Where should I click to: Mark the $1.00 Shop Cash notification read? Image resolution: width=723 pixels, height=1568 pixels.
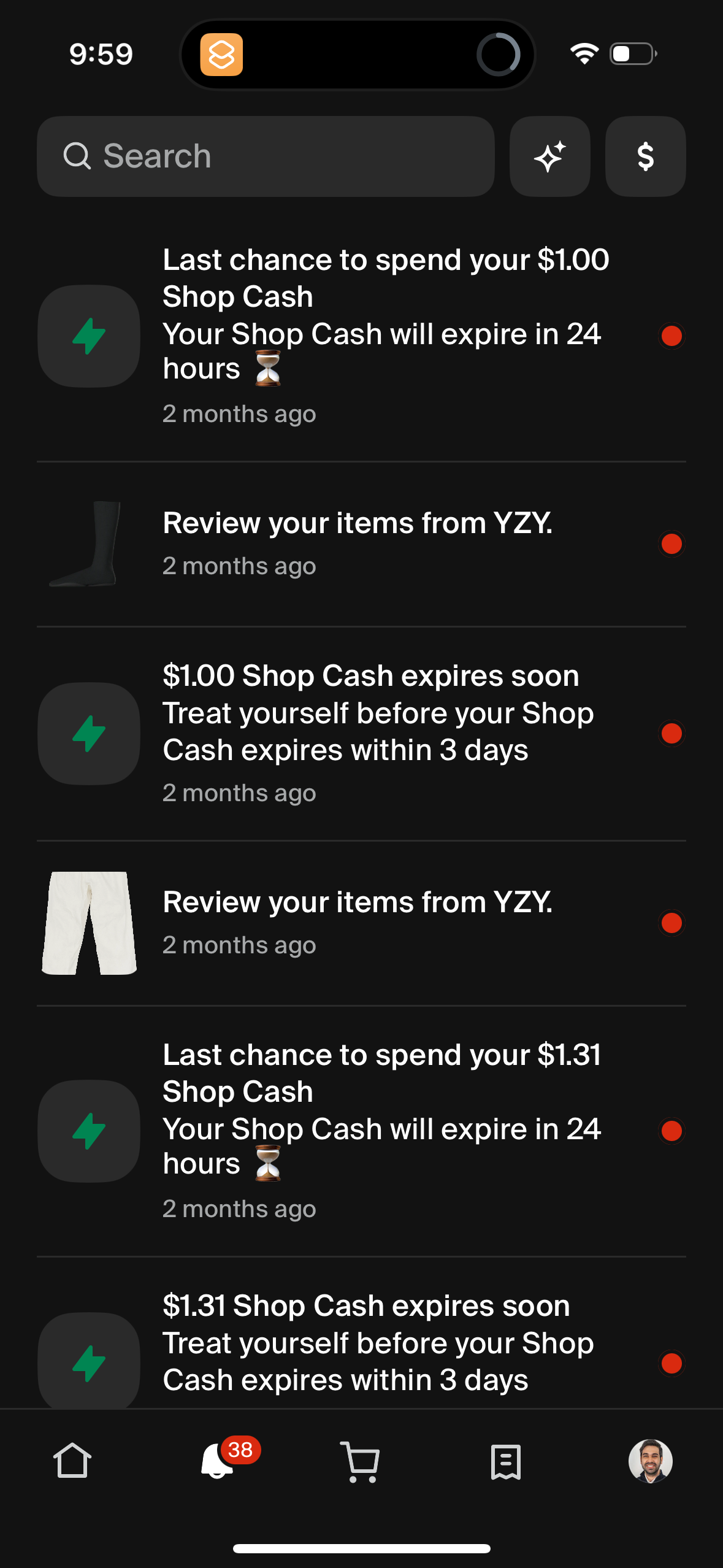[x=671, y=336]
